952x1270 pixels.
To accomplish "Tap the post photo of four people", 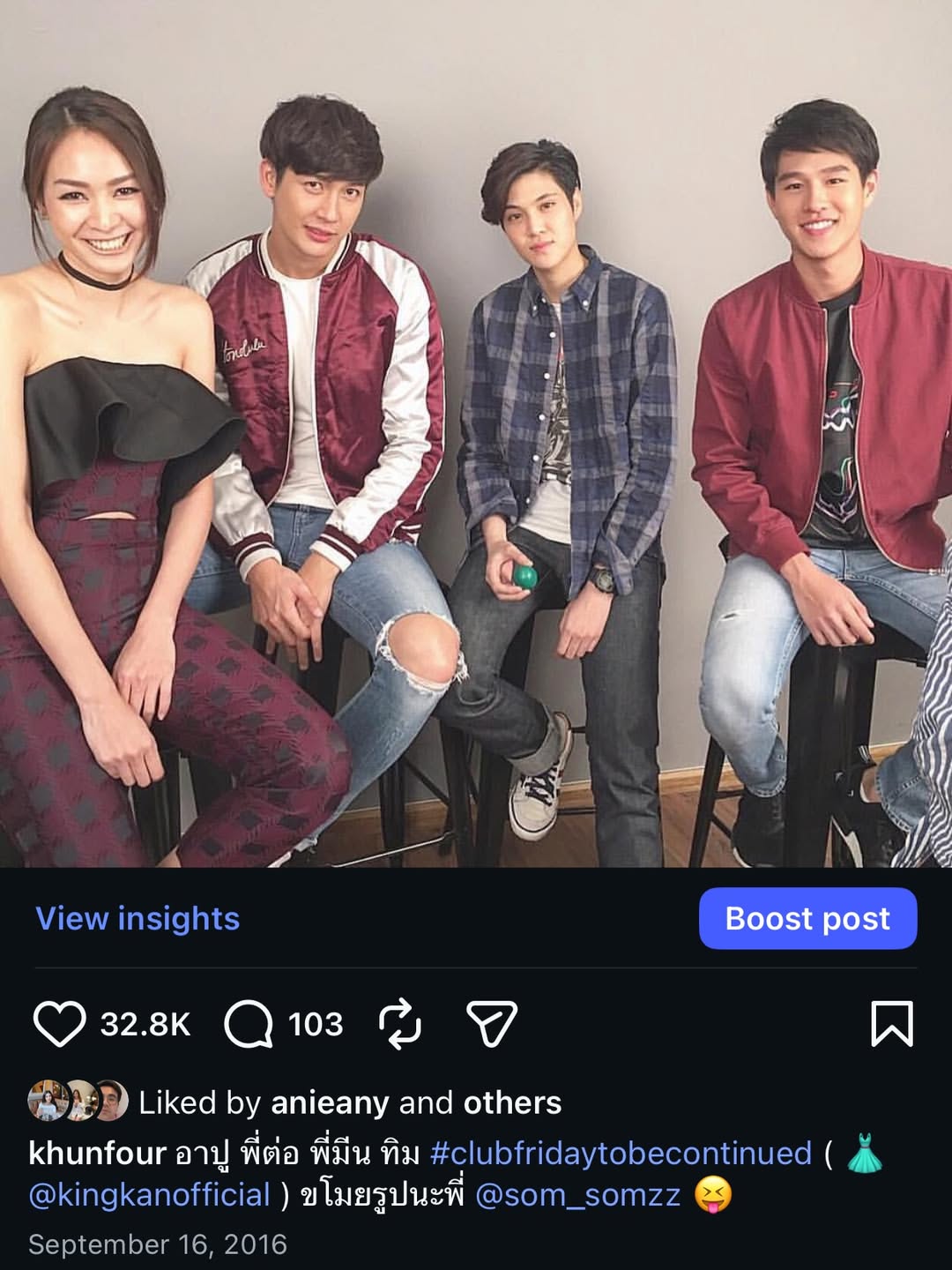I will tap(476, 432).
